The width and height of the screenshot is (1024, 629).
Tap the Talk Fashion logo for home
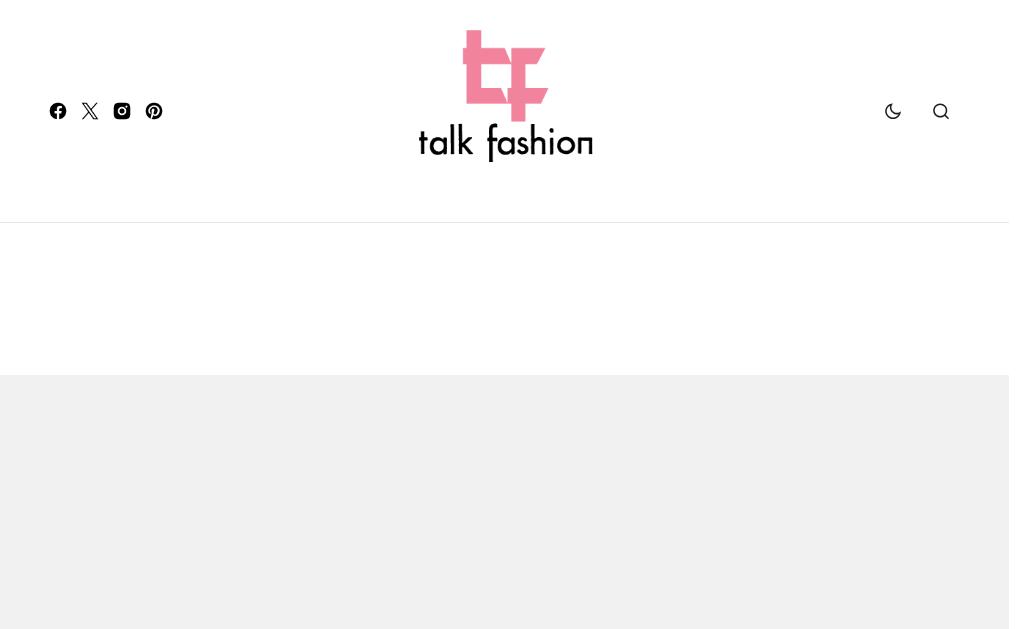[x=505, y=96]
